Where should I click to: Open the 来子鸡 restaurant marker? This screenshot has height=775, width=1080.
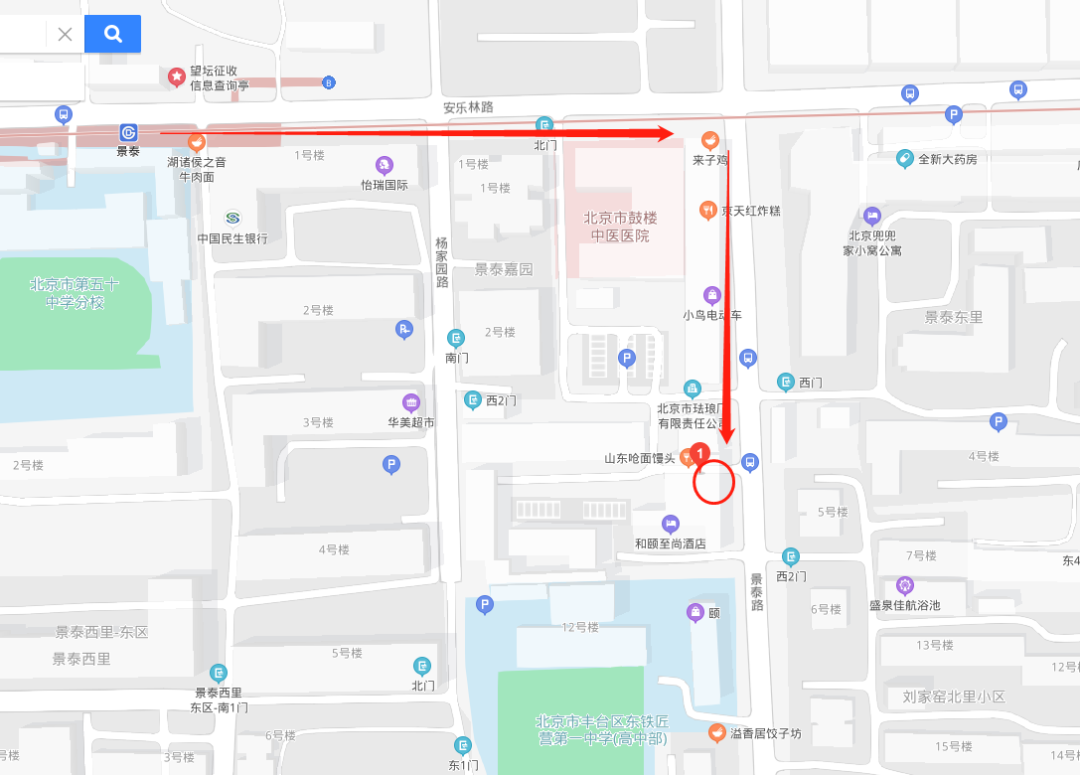point(710,139)
